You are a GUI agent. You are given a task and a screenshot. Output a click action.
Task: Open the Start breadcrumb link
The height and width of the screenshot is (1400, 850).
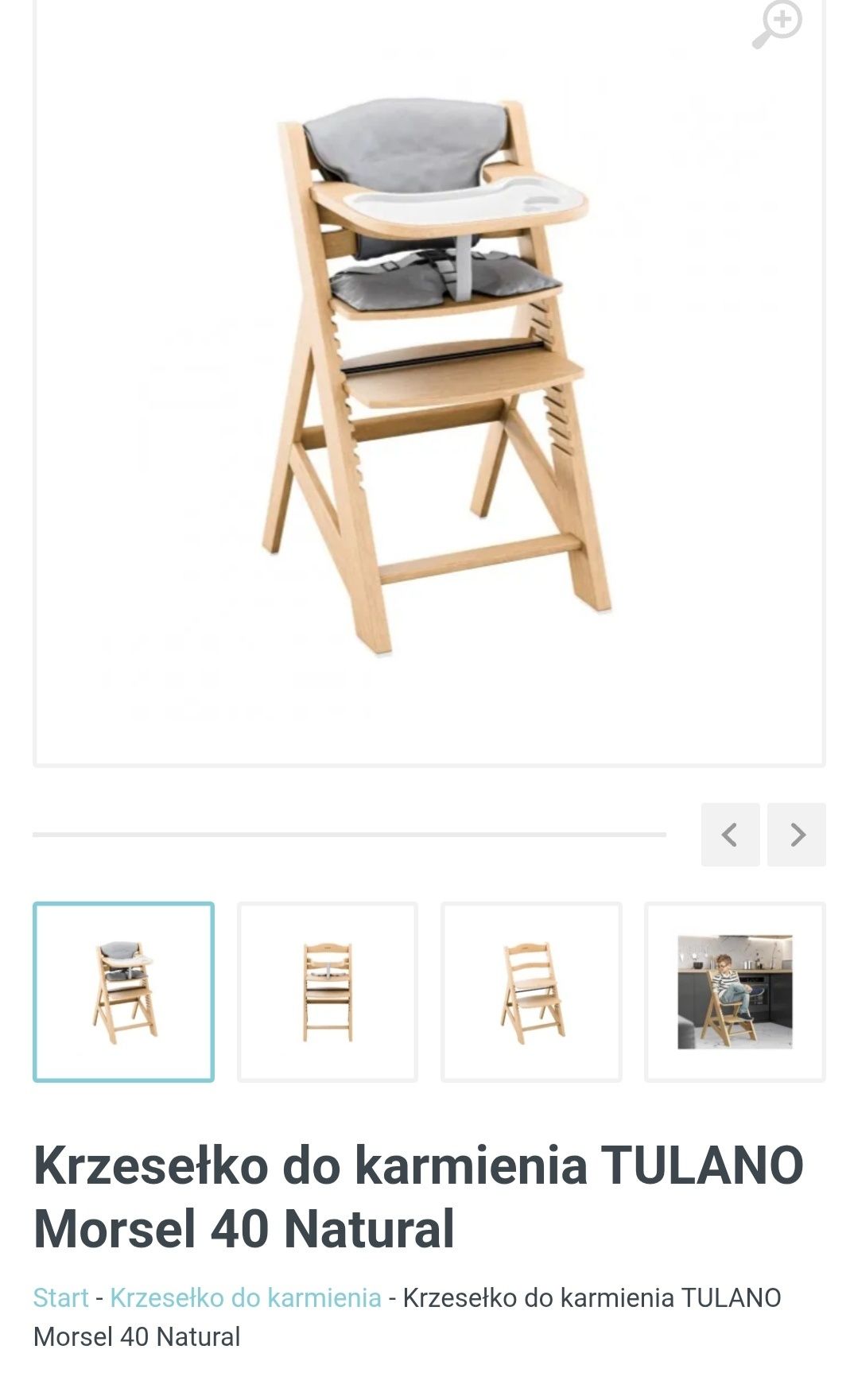(60, 1298)
